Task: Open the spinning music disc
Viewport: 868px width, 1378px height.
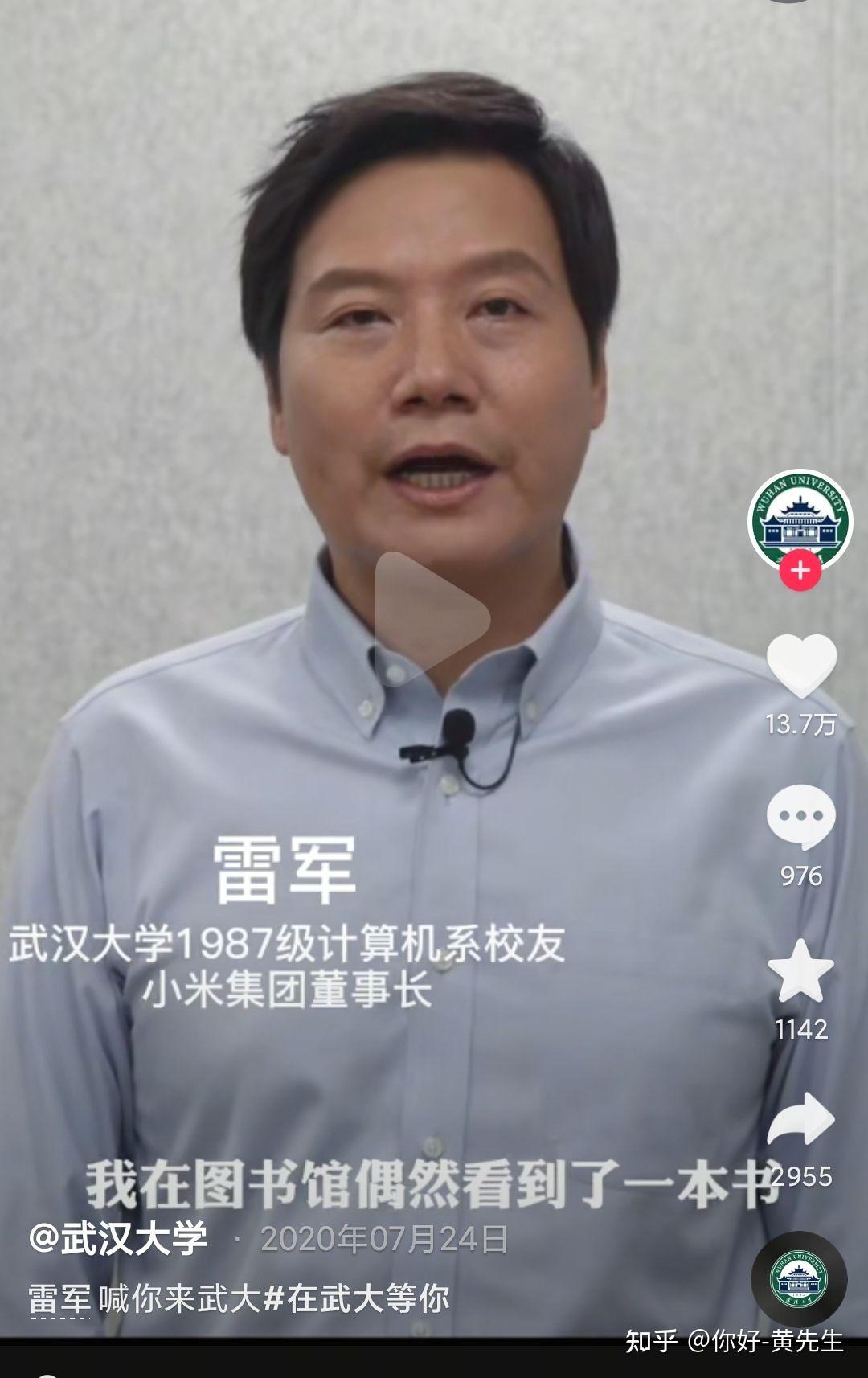Action: pyautogui.click(x=799, y=1278)
